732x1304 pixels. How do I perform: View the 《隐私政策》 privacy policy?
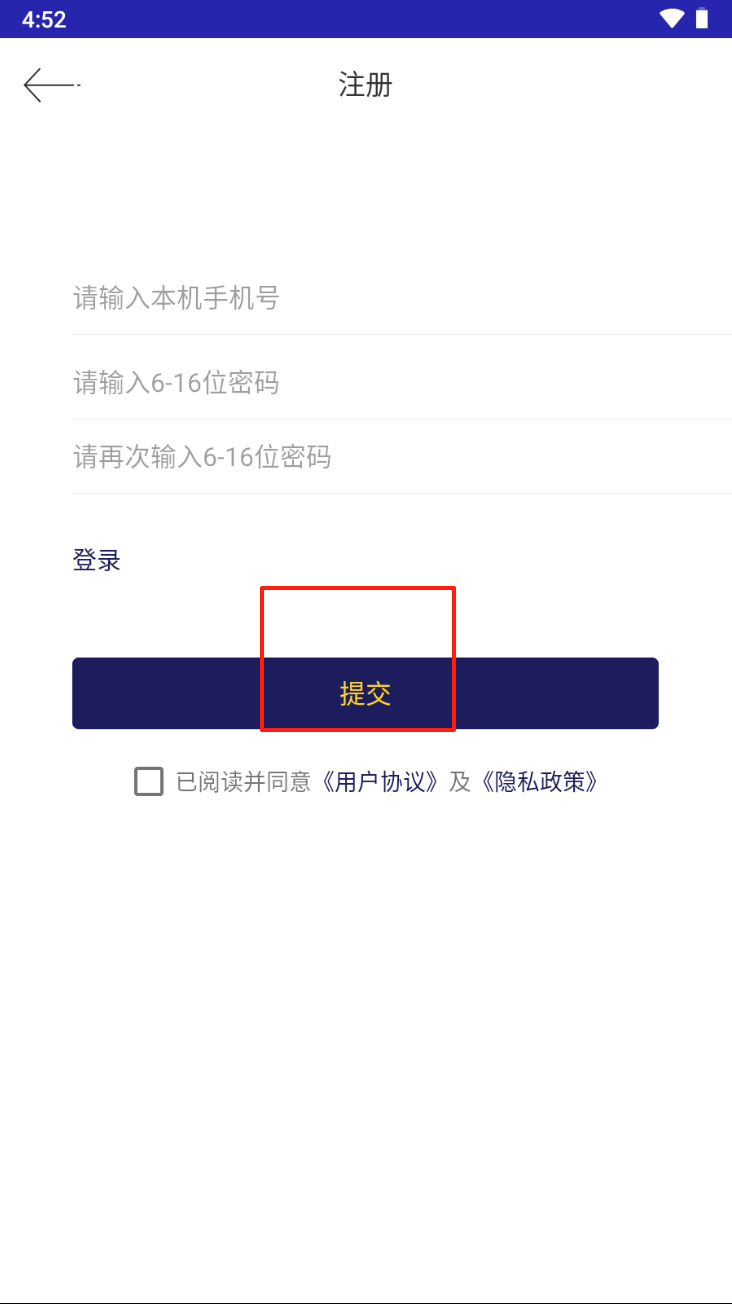[540, 782]
